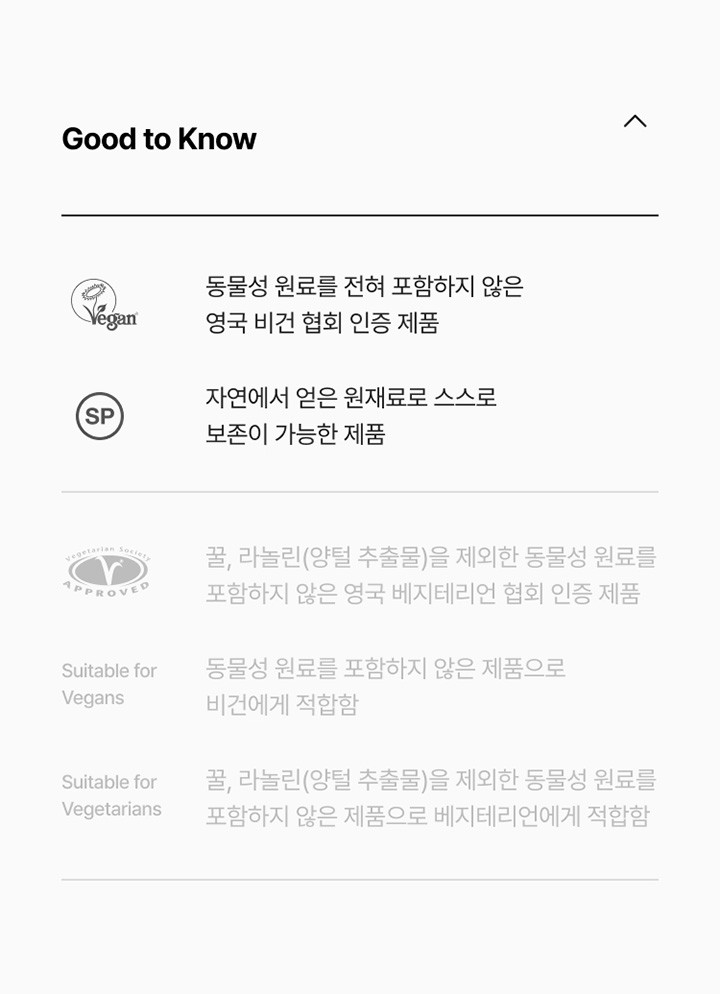Collapse the Good to Know section

(x=635, y=122)
